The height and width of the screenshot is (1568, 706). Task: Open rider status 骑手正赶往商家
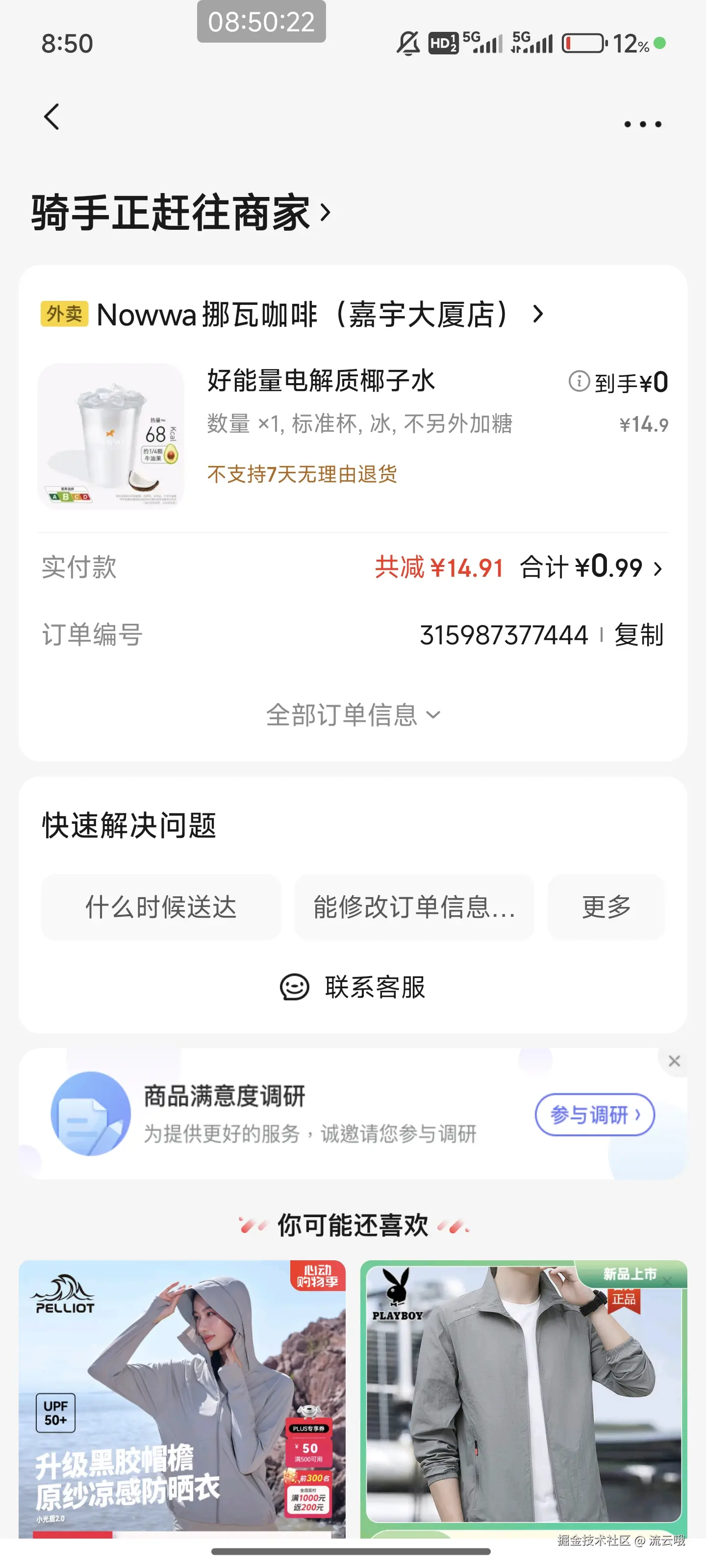(x=181, y=213)
